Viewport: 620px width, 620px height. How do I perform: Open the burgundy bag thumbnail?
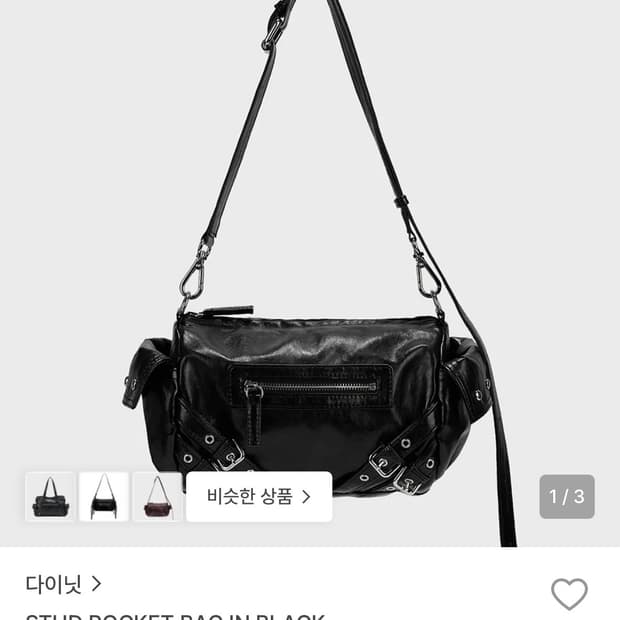click(x=158, y=497)
